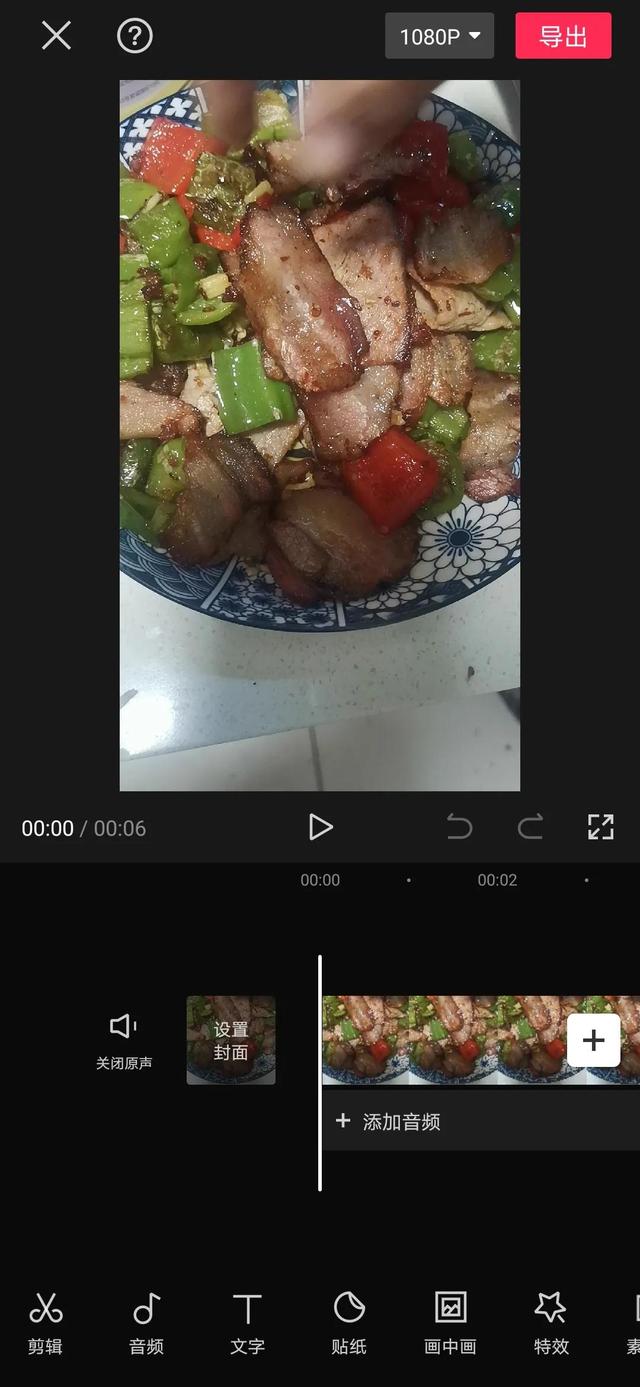Open the 文字 text tool
640x1387 pixels.
click(x=247, y=1324)
